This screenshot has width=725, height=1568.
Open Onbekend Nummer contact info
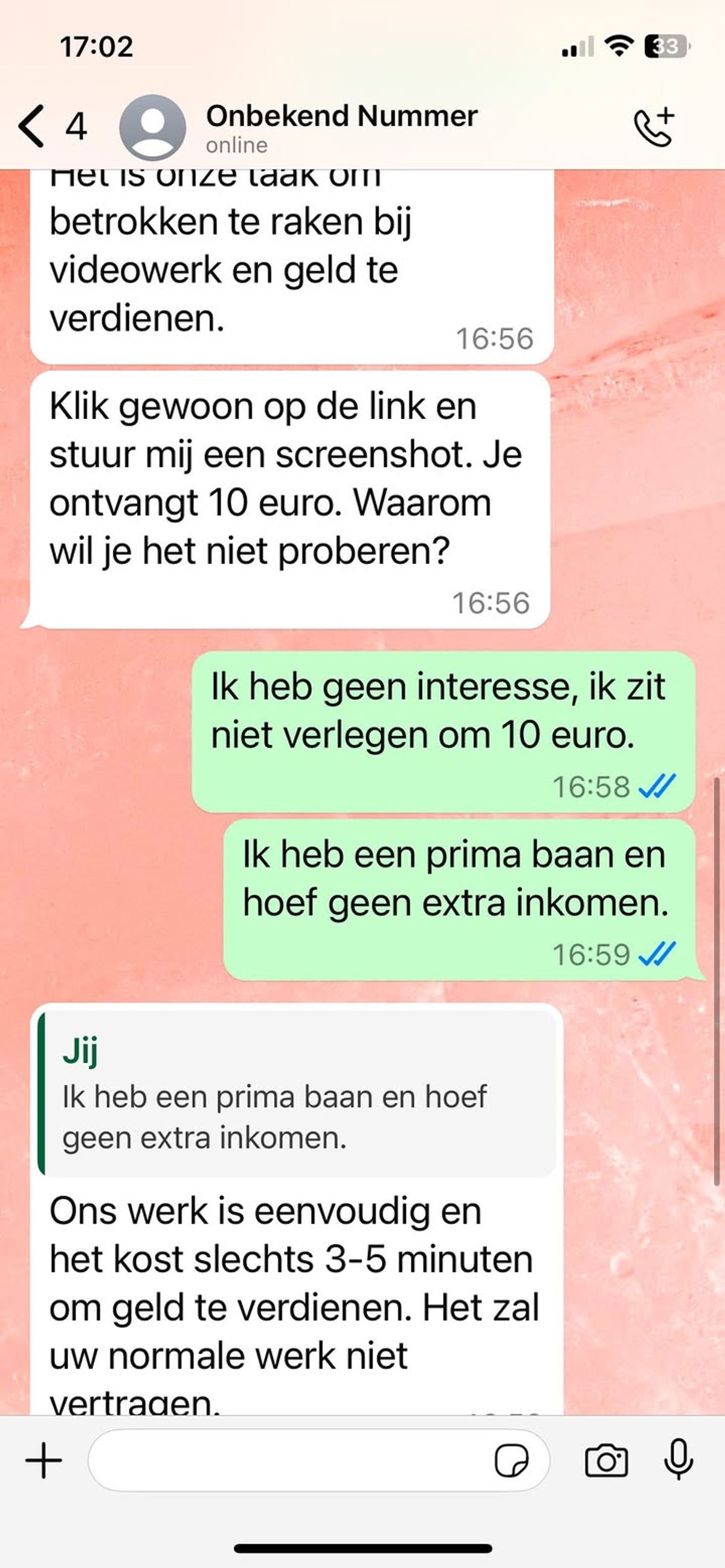[x=341, y=127]
